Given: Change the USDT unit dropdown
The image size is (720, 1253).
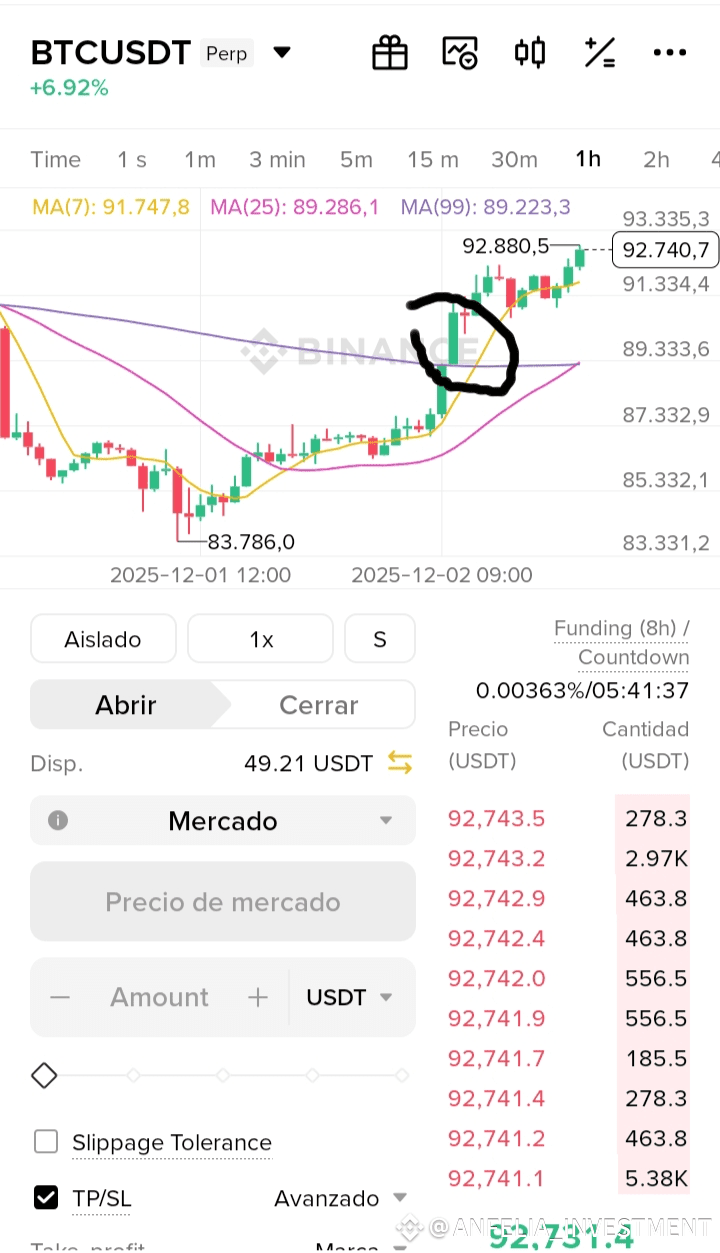Looking at the screenshot, I should [x=350, y=997].
